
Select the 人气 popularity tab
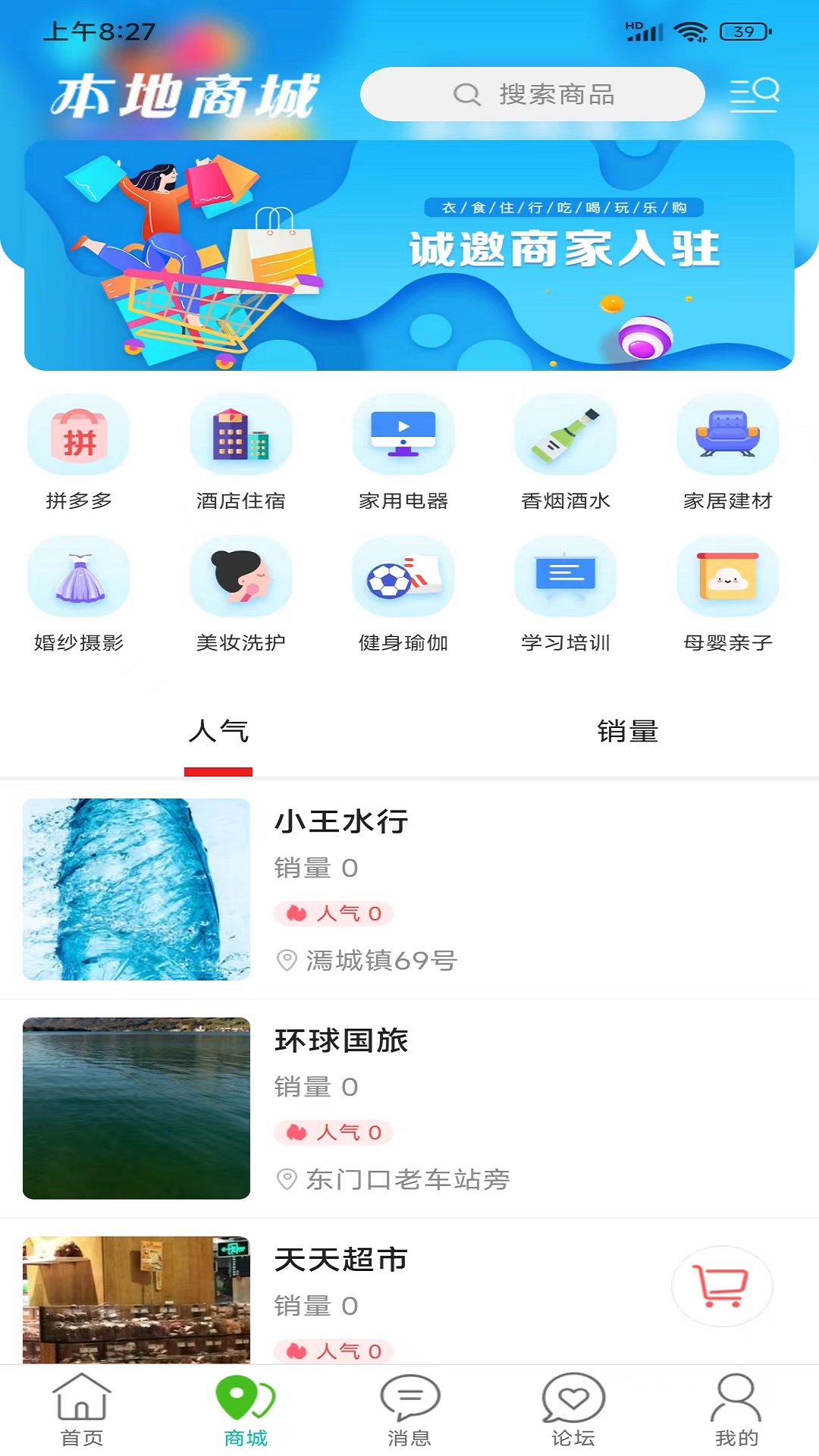coord(218,733)
